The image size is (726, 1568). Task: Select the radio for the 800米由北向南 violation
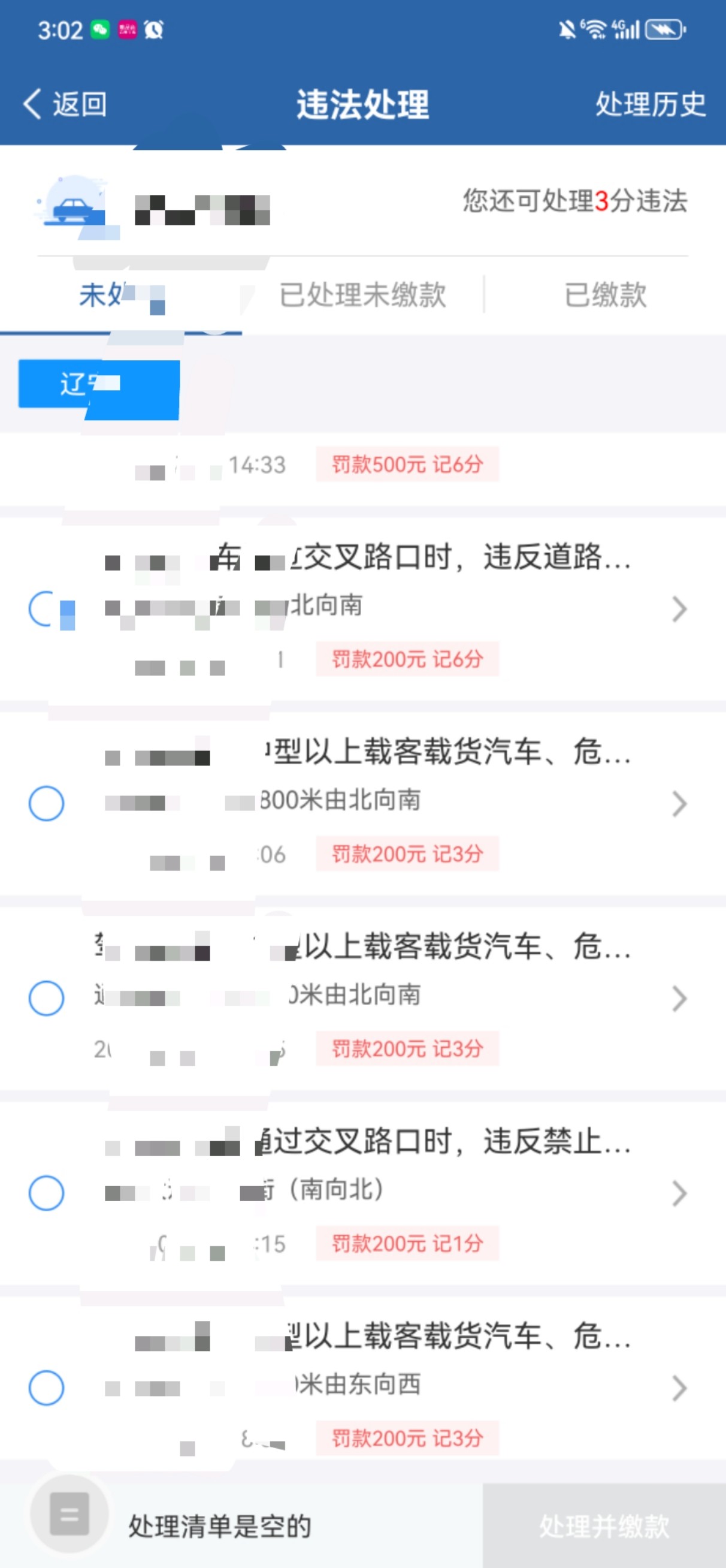(x=47, y=803)
